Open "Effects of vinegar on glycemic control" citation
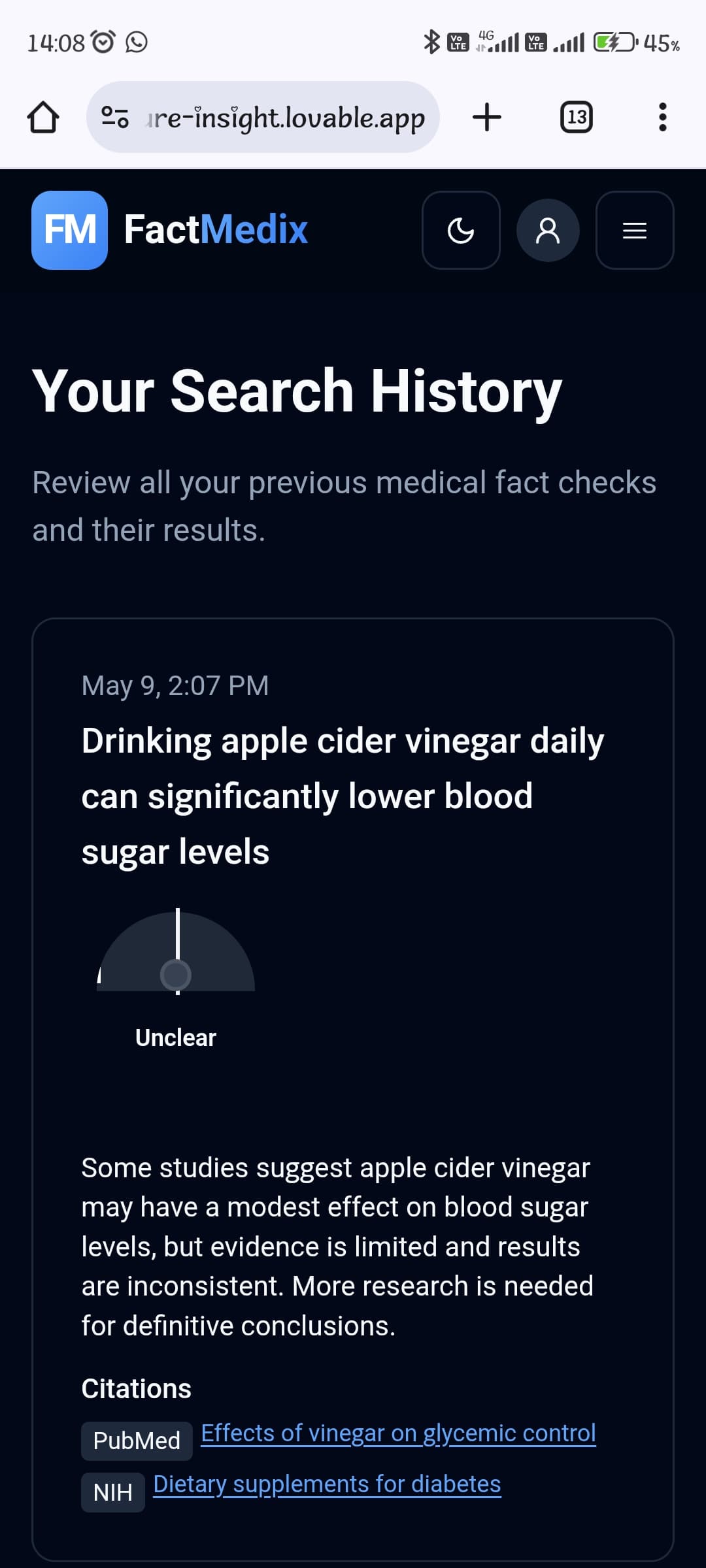Image resolution: width=706 pixels, height=1568 pixels. coord(398,1433)
